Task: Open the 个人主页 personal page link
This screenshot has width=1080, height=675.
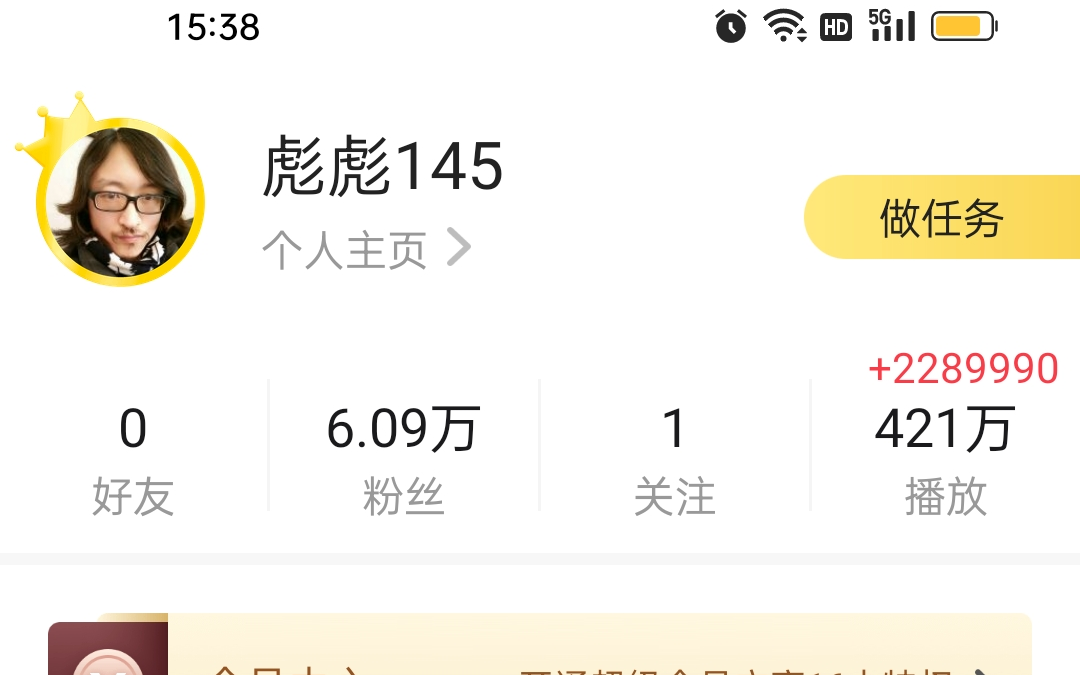Action: point(366,249)
